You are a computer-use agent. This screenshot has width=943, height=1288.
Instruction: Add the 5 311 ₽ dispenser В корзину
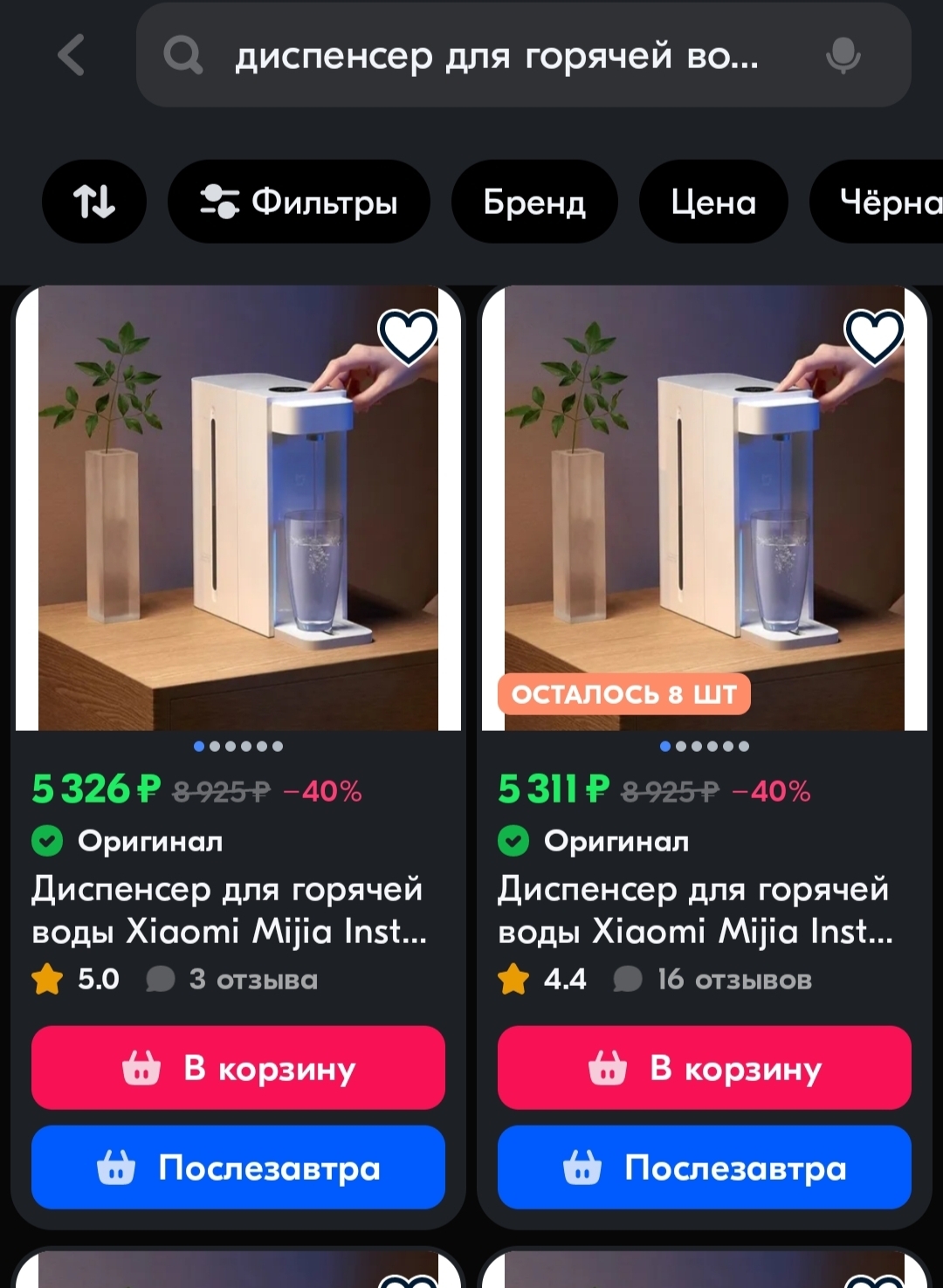705,1068
